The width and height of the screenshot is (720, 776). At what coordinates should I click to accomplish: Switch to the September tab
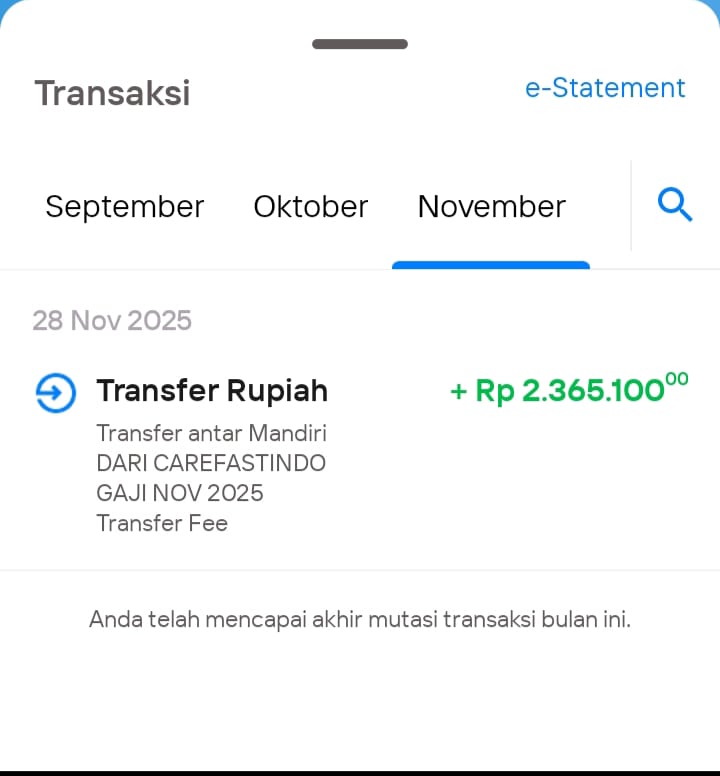(125, 207)
